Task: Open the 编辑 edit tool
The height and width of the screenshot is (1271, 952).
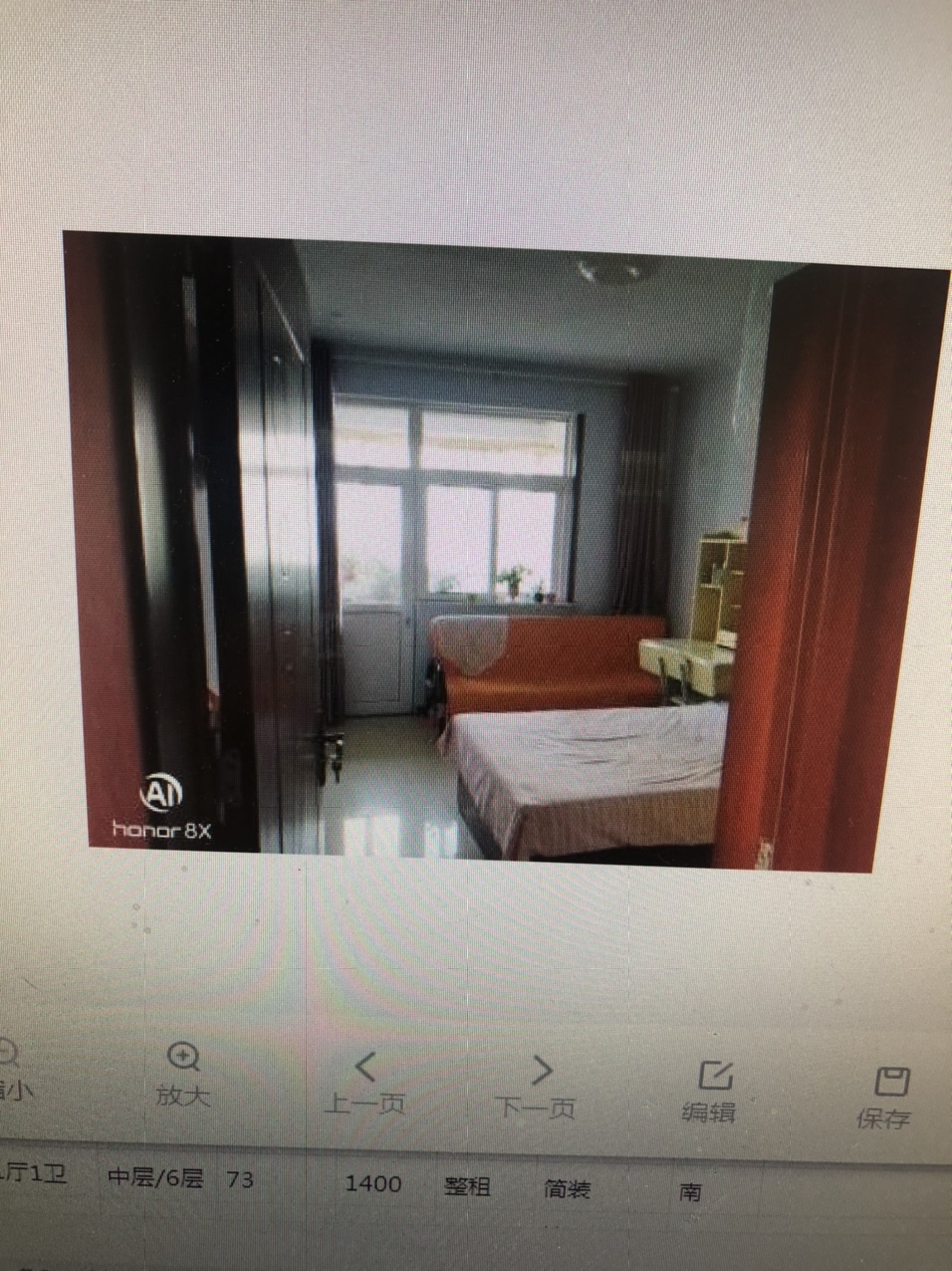Action: click(x=711, y=1091)
